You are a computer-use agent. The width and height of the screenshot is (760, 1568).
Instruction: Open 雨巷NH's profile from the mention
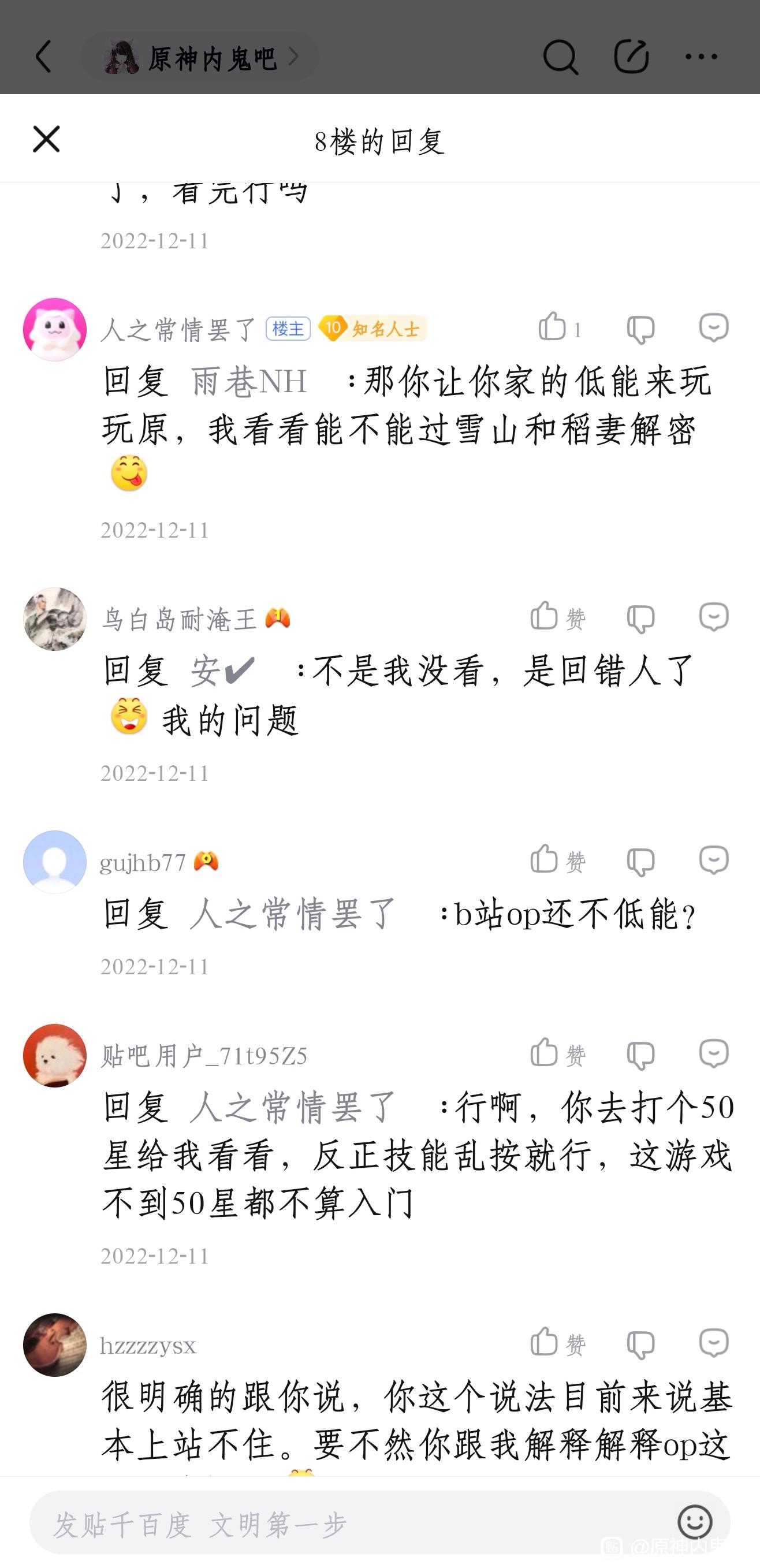click(248, 382)
